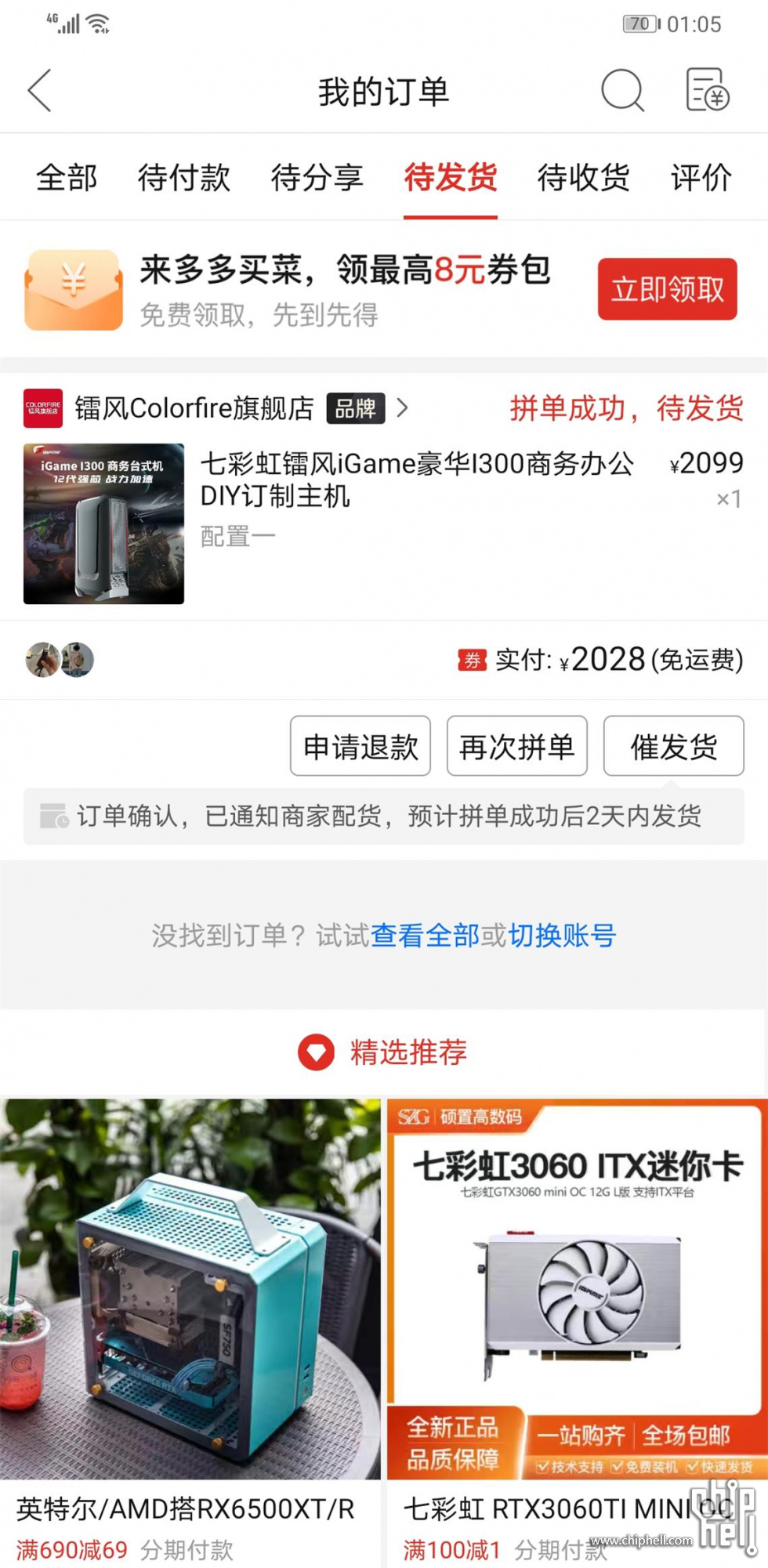This screenshot has height=1568, width=768.
Task: Open order search via the magnifier icon
Action: point(621,91)
